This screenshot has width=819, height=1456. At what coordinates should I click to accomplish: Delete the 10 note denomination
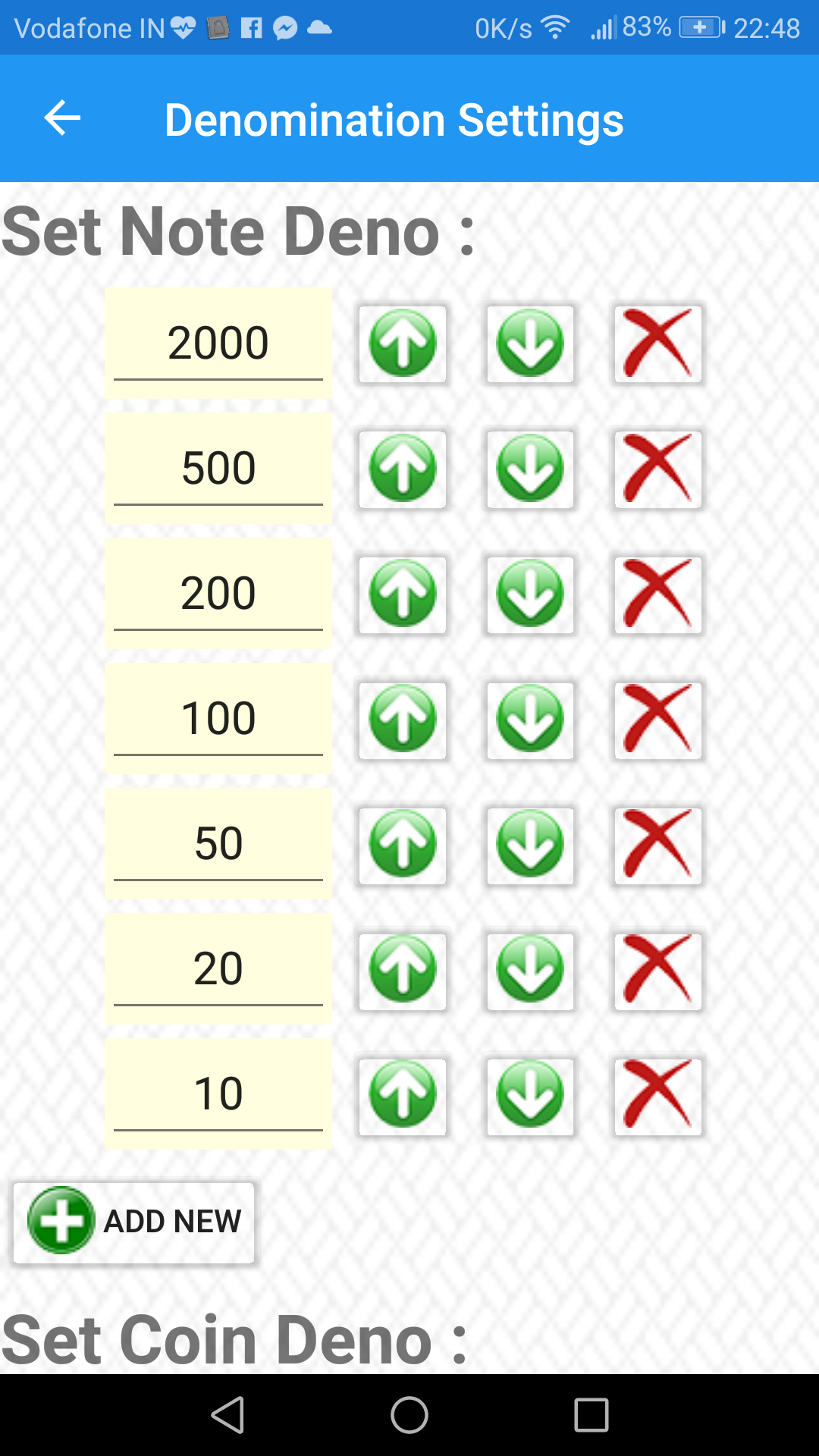coord(657,1094)
